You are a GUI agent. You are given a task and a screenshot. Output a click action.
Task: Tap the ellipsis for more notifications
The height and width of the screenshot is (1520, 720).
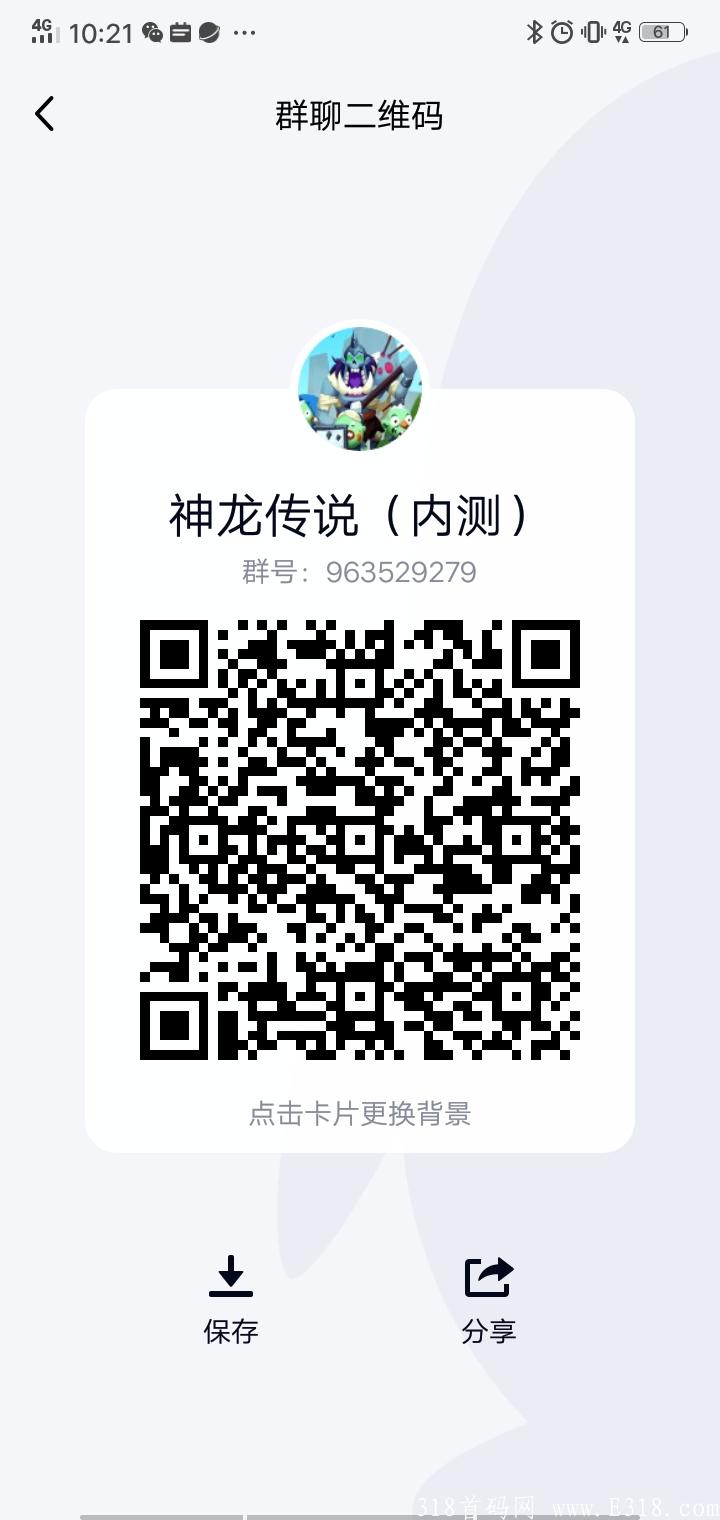[x=243, y=35]
